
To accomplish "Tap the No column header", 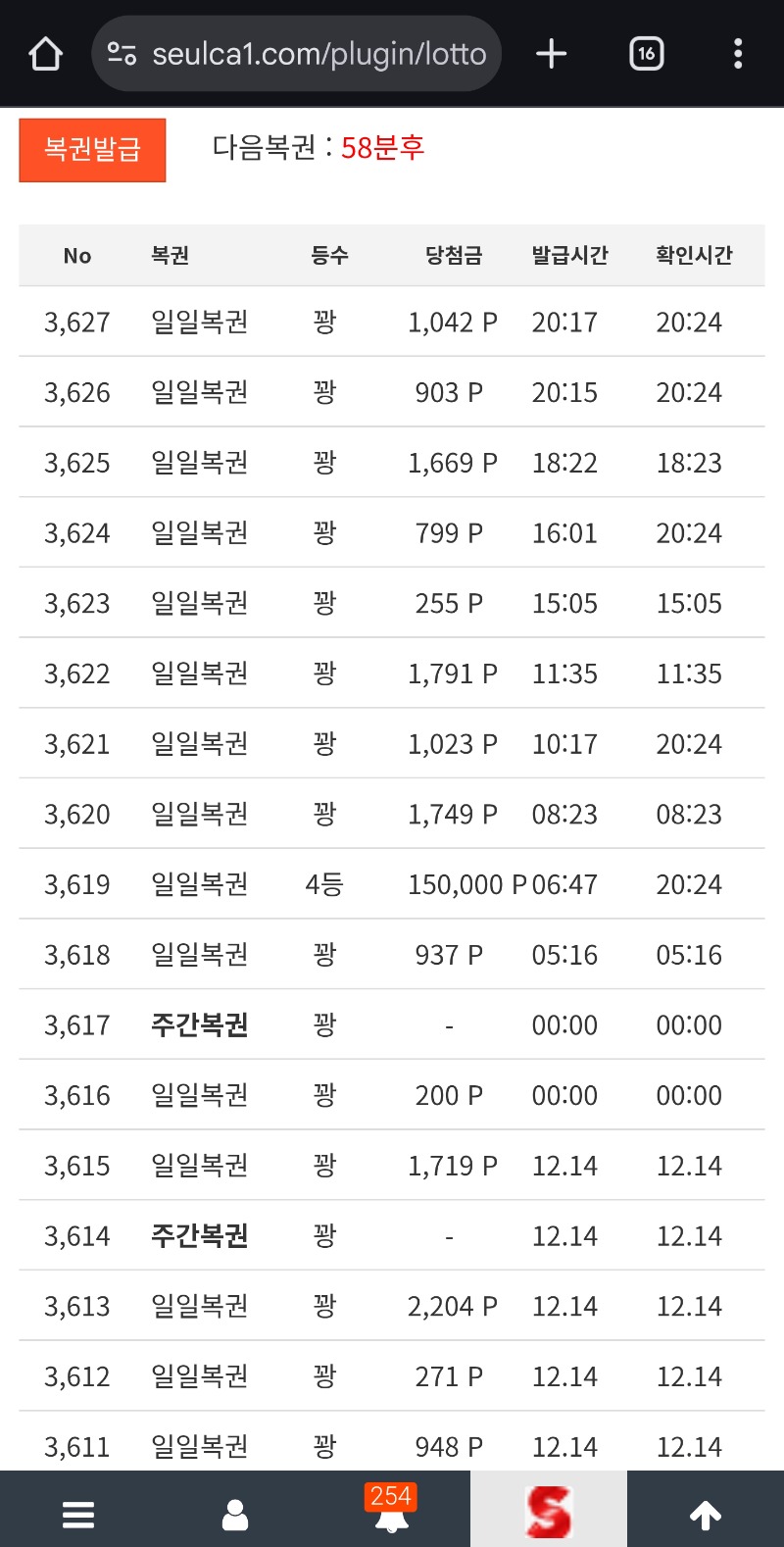I will 76,255.
